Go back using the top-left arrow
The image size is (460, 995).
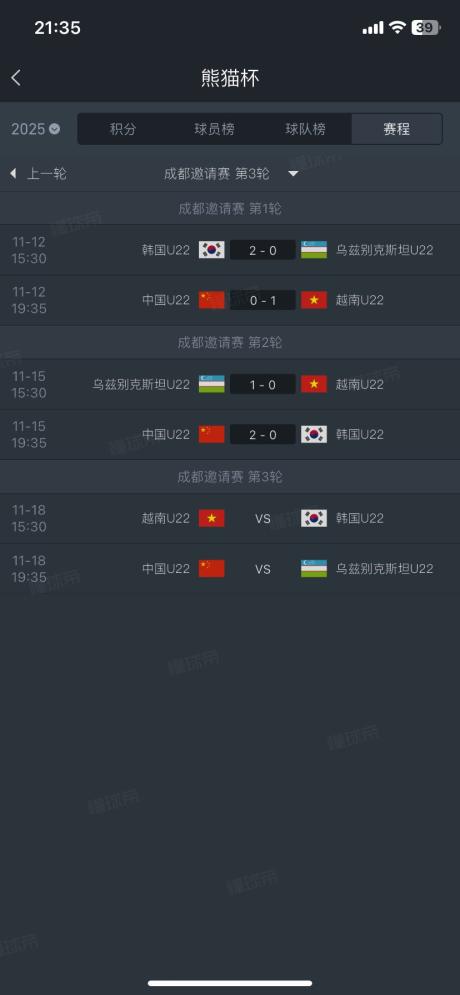click(x=16, y=78)
